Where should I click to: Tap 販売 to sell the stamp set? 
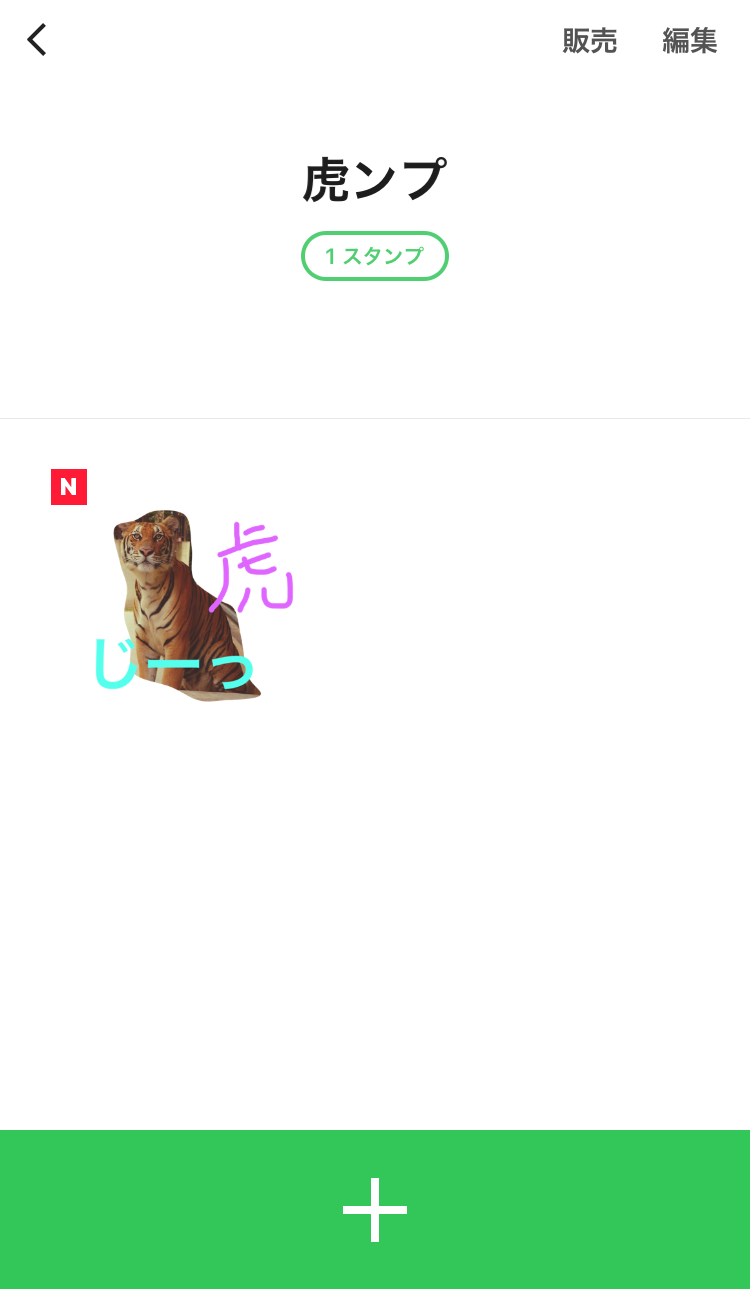click(x=589, y=41)
